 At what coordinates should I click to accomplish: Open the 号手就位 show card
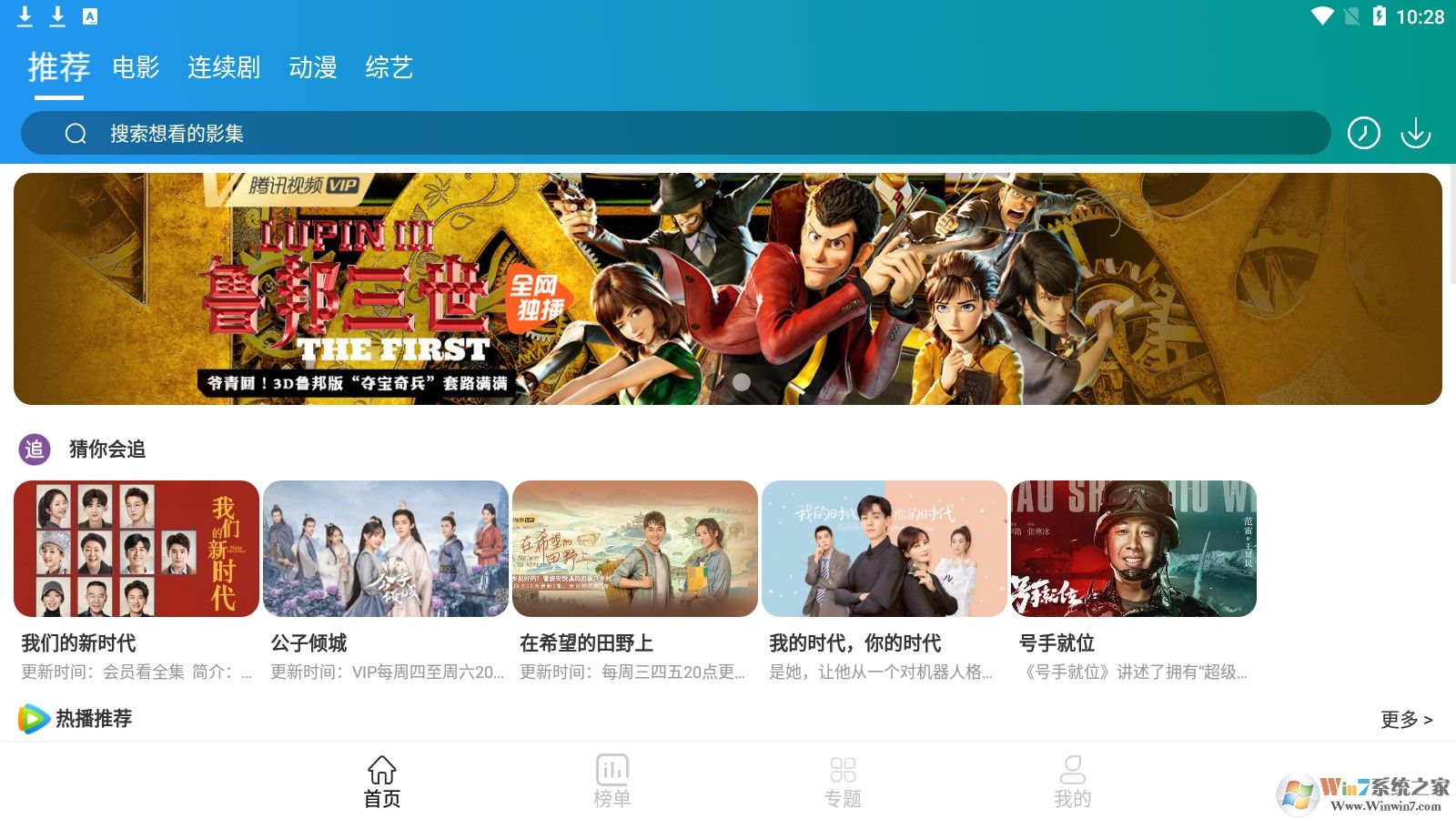1134,549
